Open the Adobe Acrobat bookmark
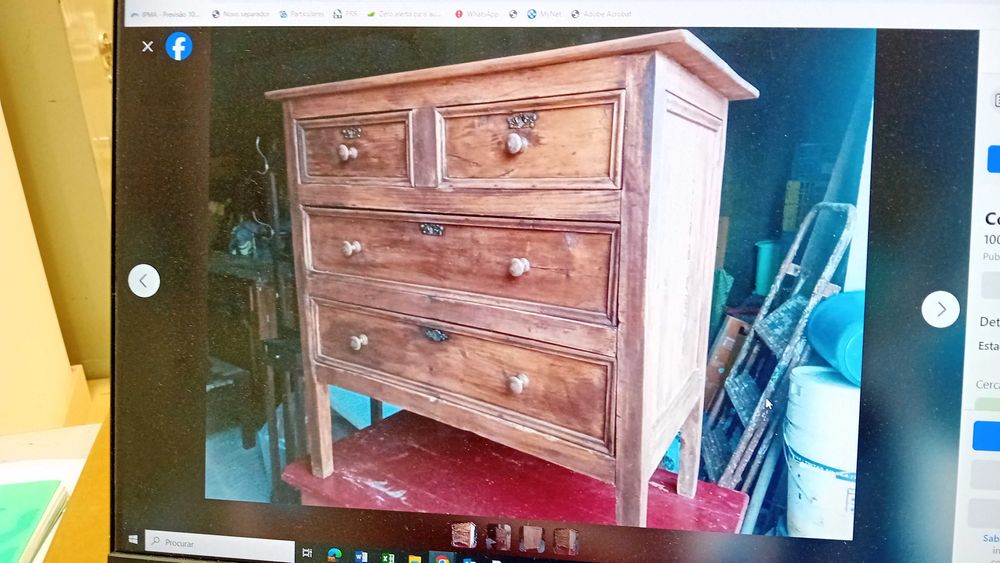 601,14
